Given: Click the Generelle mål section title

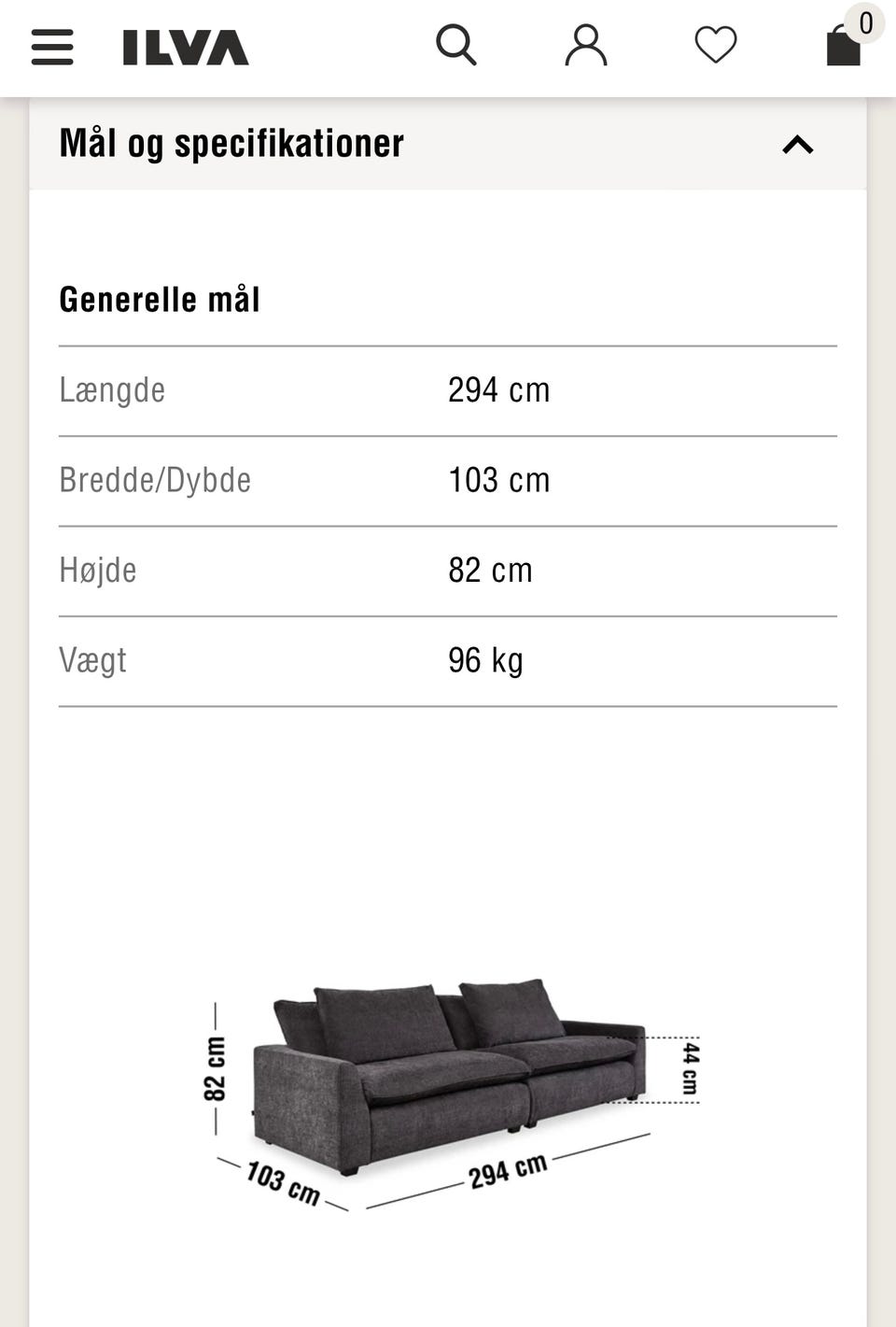Looking at the screenshot, I should (x=160, y=299).
